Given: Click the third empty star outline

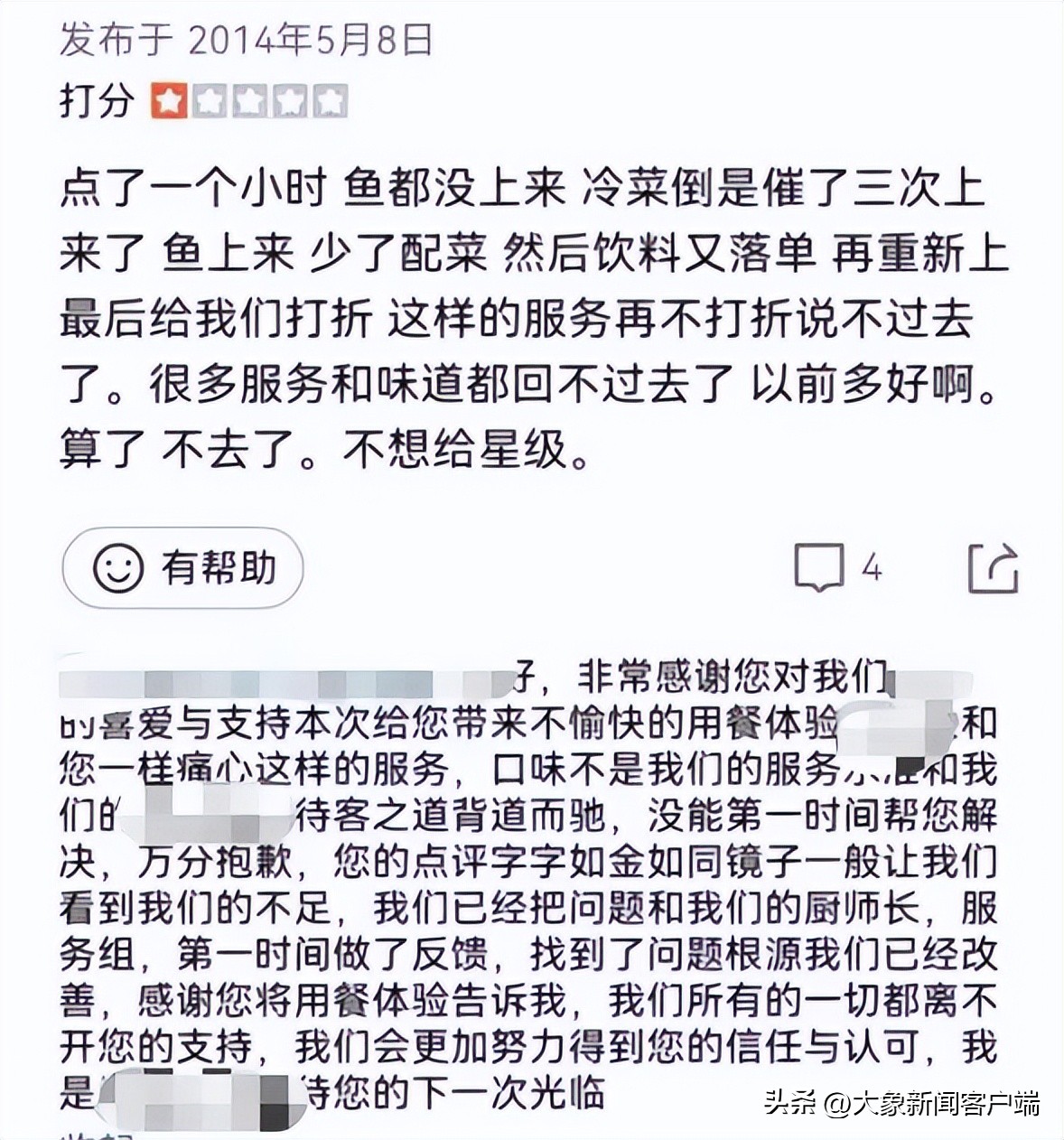Looking at the screenshot, I should [247, 100].
